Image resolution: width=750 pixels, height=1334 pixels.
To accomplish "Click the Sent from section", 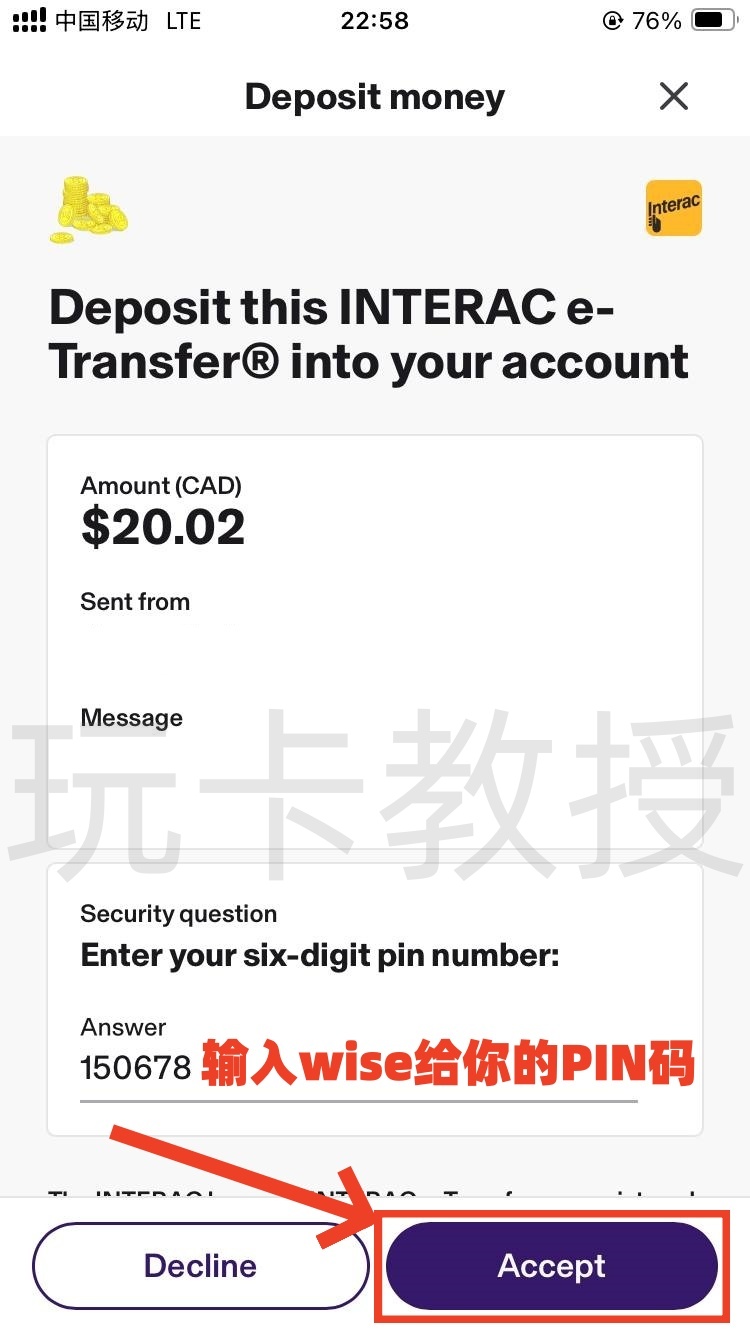I will pos(135,601).
